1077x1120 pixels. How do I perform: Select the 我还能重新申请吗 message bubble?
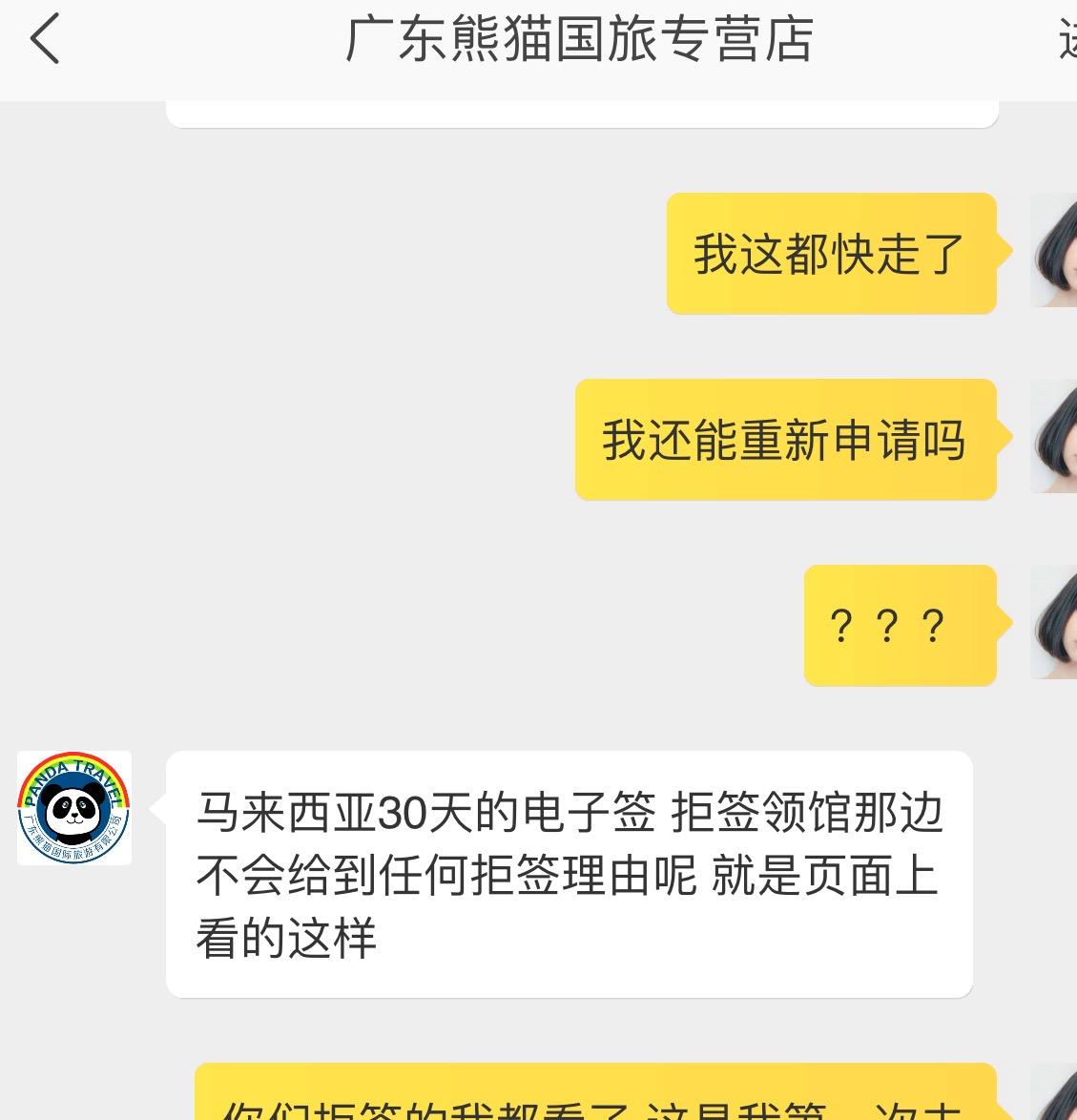tap(784, 436)
